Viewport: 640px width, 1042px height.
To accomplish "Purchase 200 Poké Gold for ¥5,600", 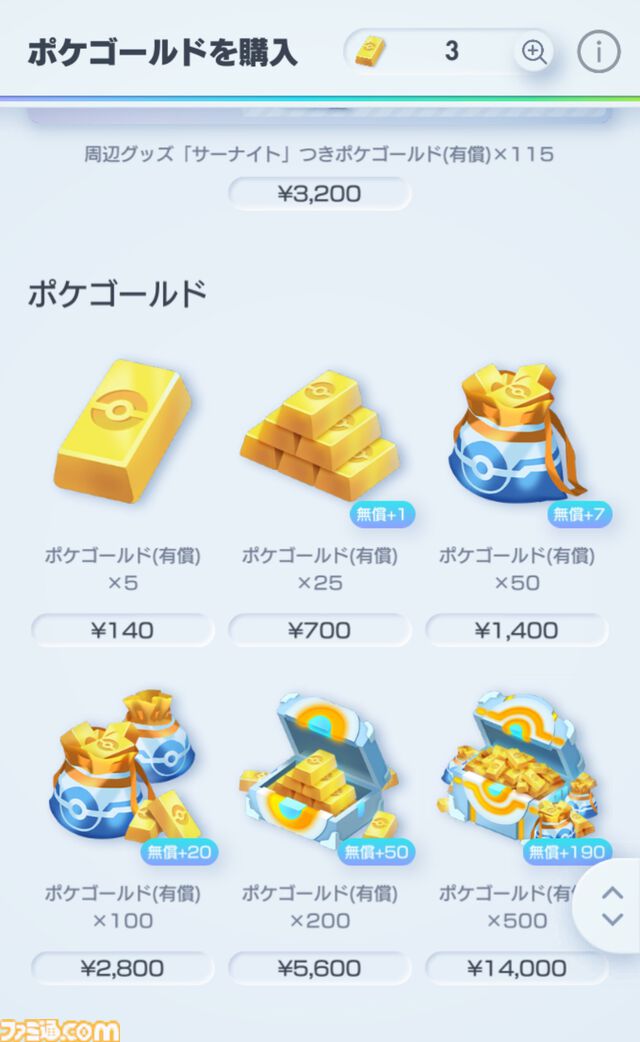I will point(319,968).
